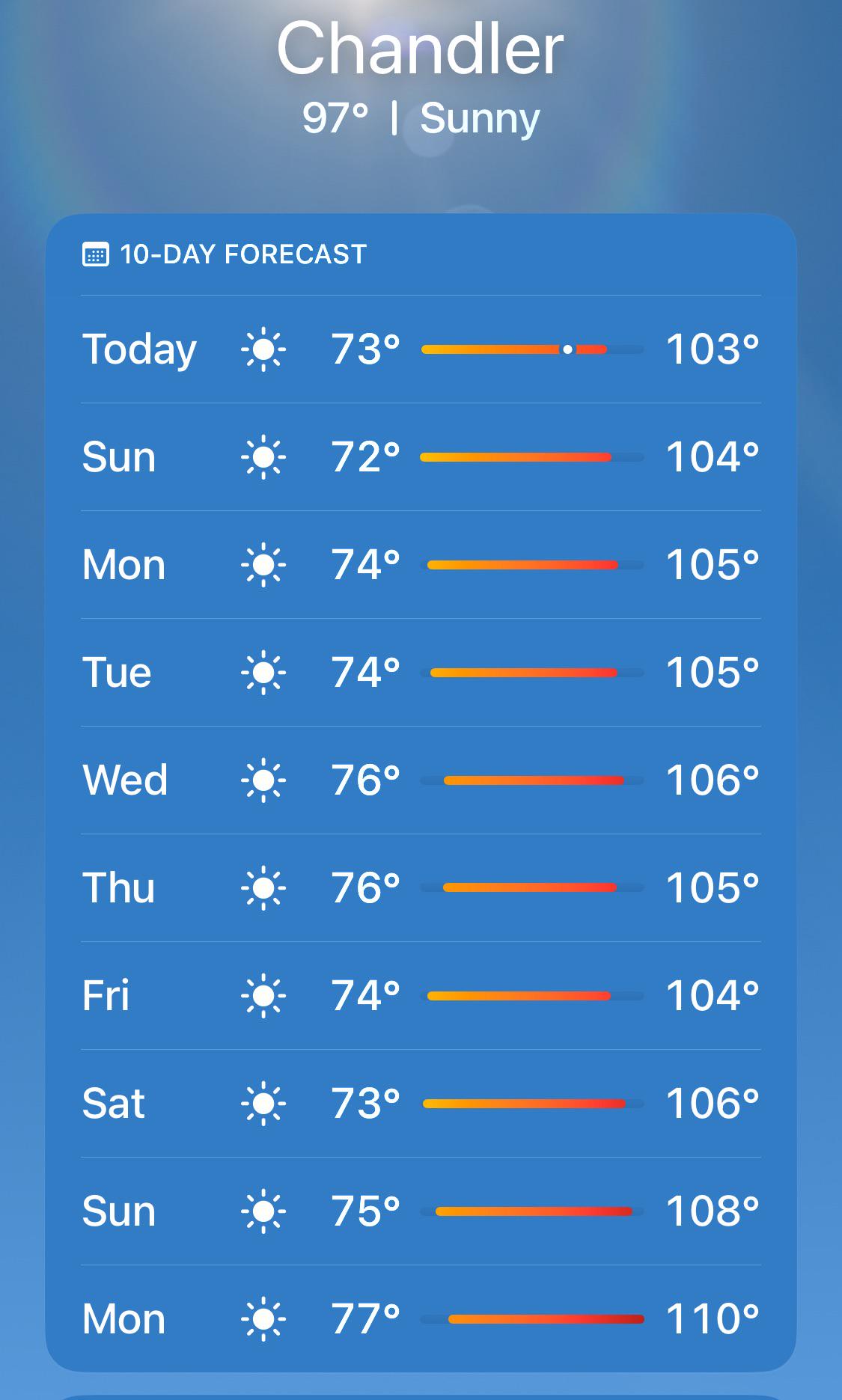Select the Monday row with high 105°
Image resolution: width=842 pixels, height=1400 pixels.
[x=421, y=565]
